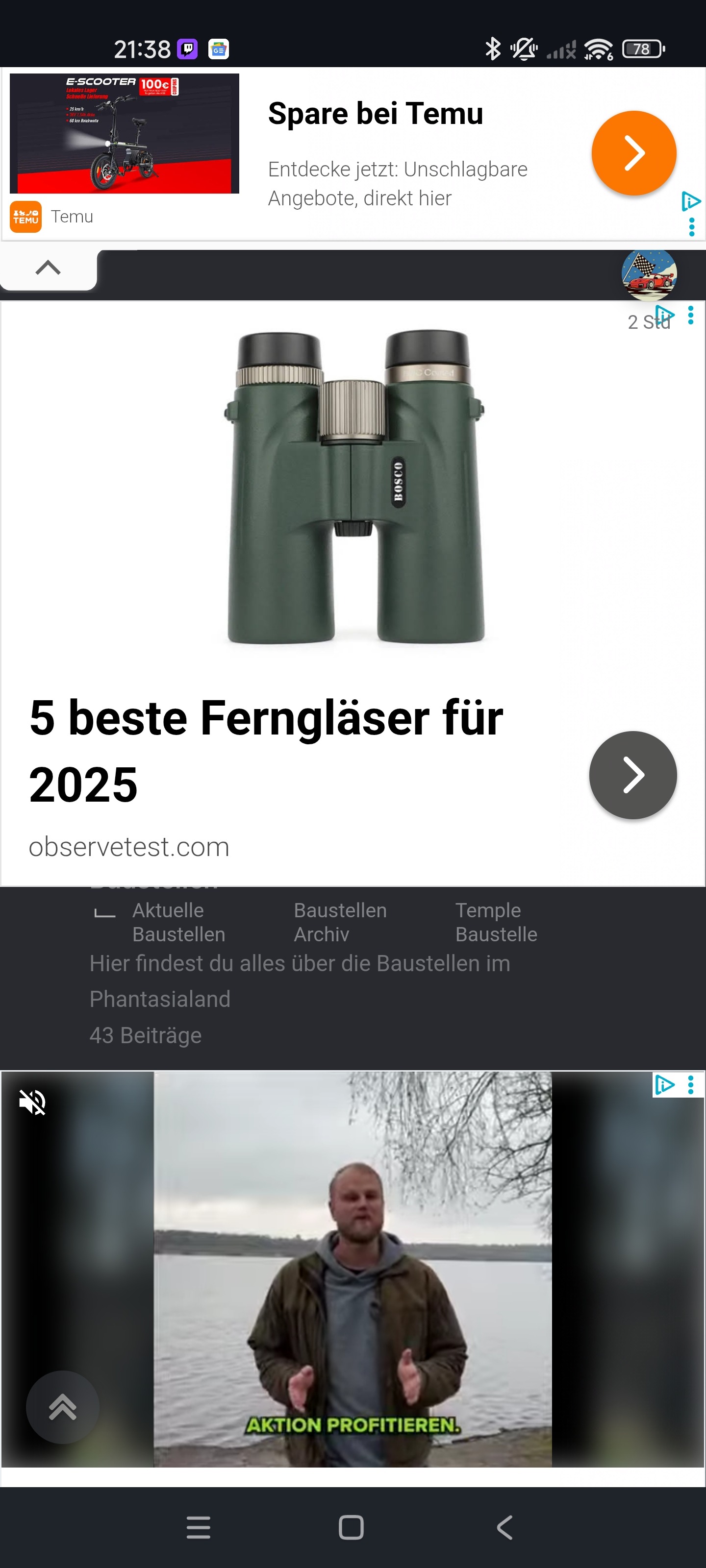Jump to top with the double-chevron button
706x1568 pixels.
[x=62, y=1407]
